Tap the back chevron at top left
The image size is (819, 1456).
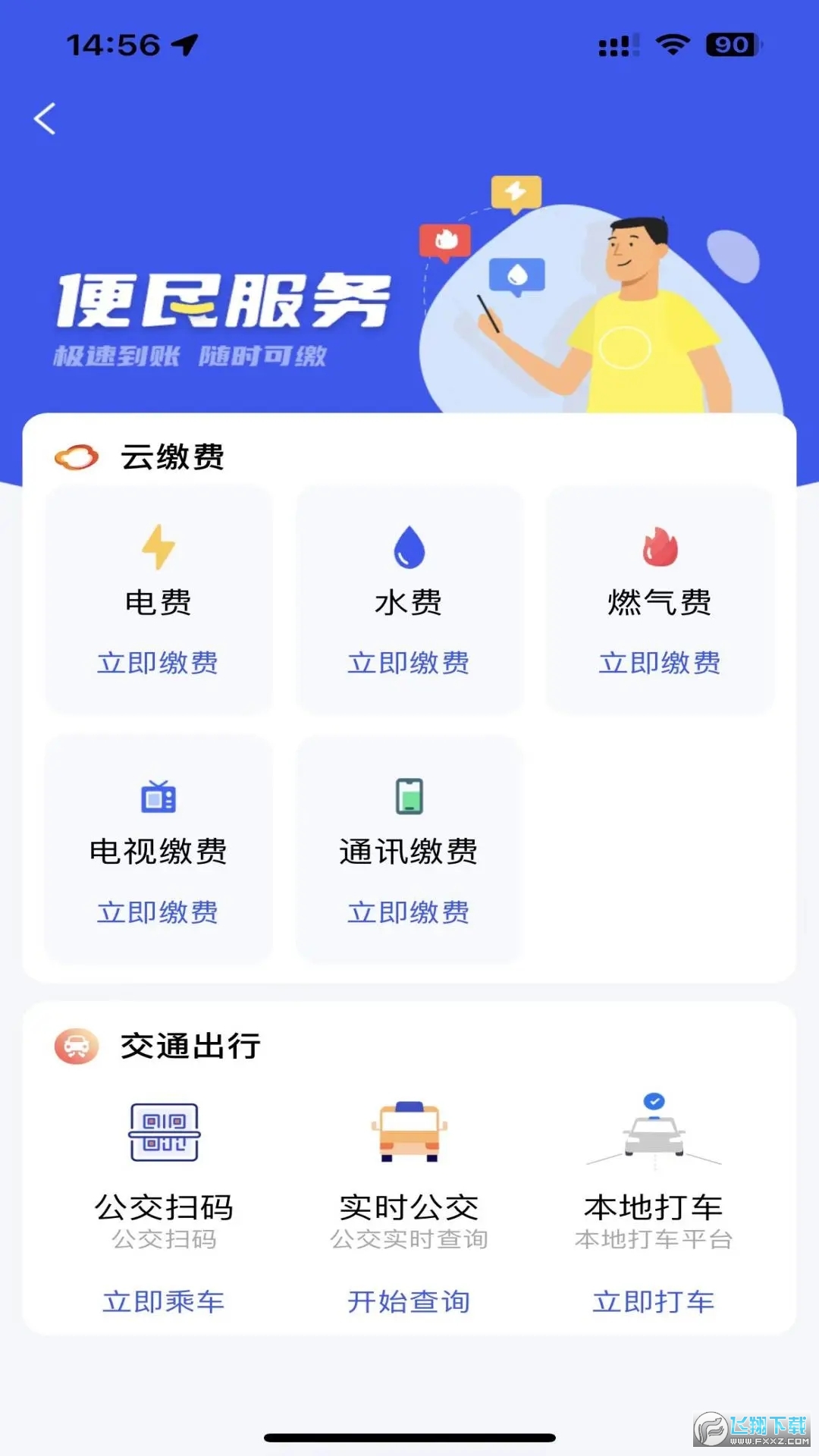(x=44, y=118)
